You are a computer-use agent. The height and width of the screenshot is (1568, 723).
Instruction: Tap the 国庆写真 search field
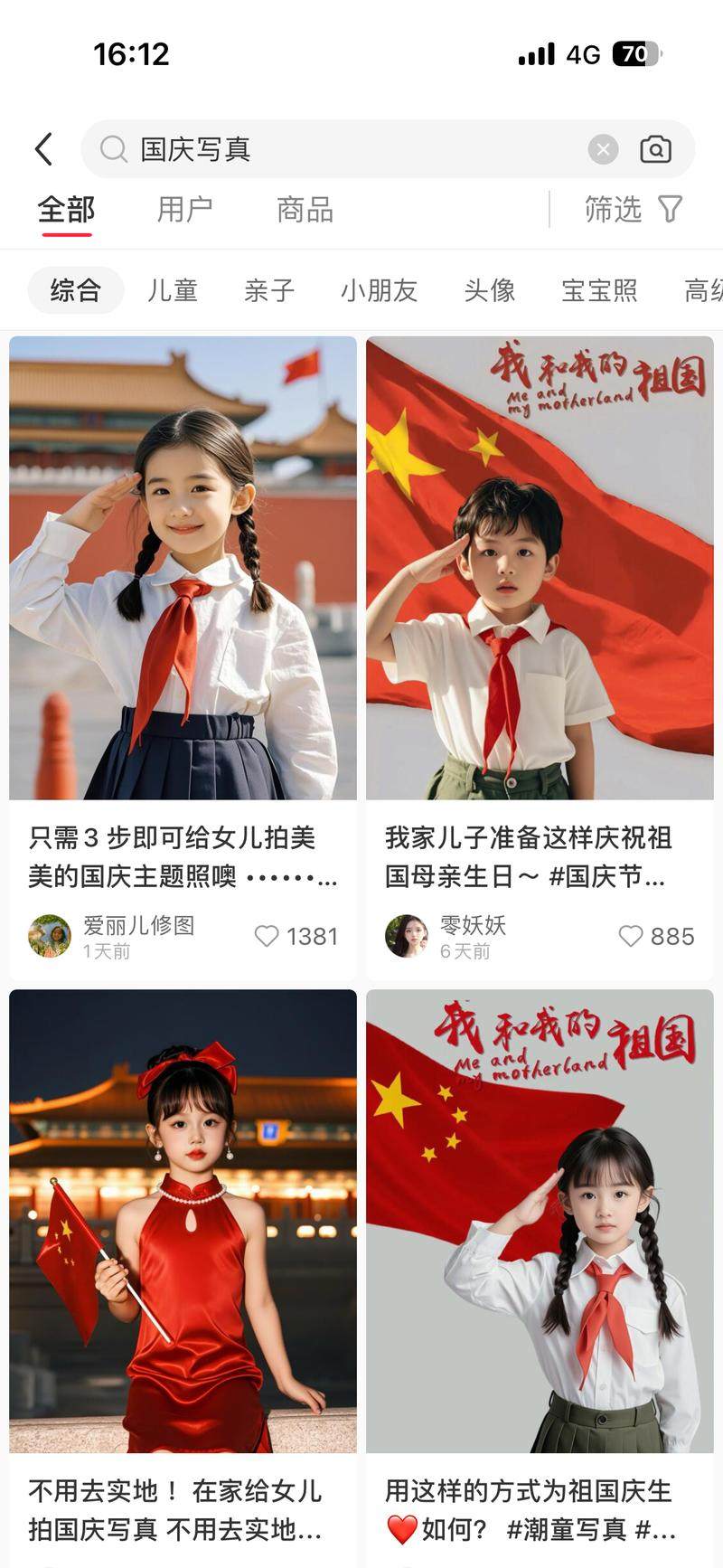343,149
